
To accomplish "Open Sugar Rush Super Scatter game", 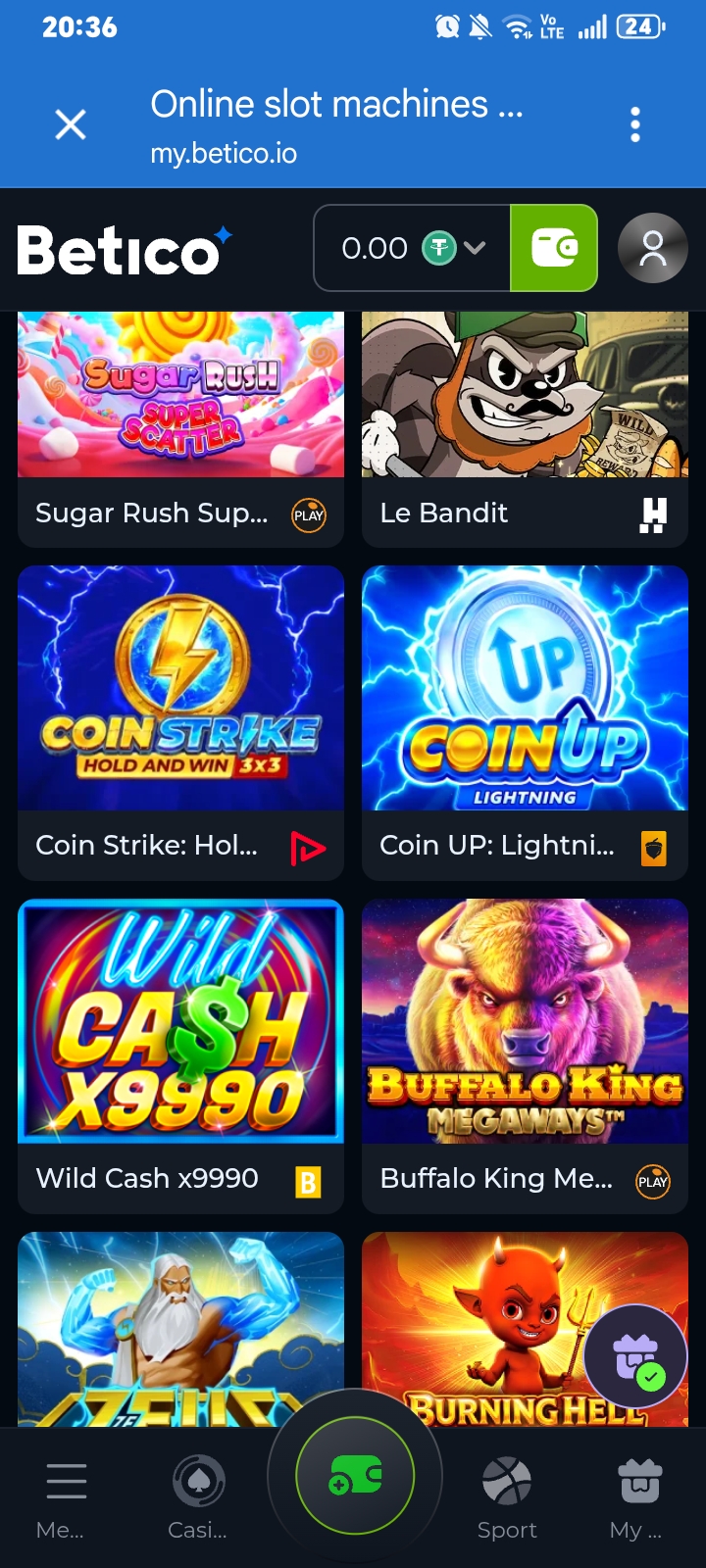I will tap(180, 429).
